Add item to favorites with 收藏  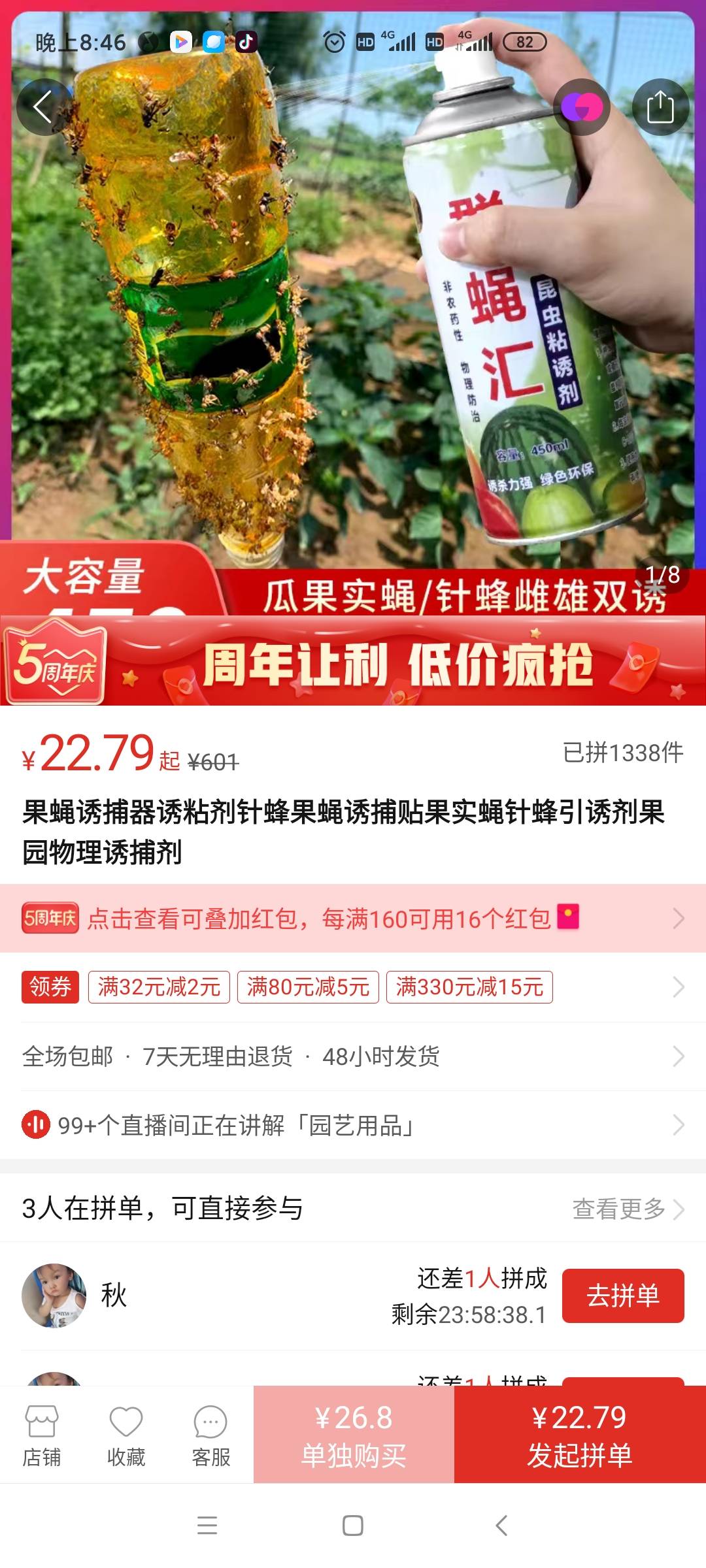click(126, 1435)
